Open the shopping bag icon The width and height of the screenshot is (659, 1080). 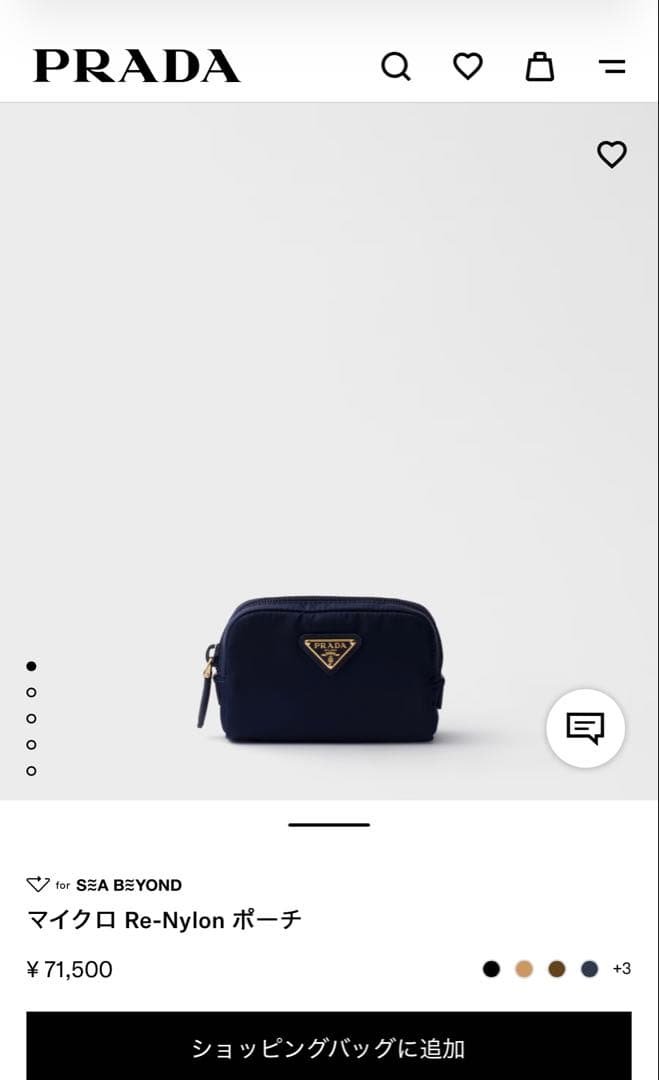(540, 67)
